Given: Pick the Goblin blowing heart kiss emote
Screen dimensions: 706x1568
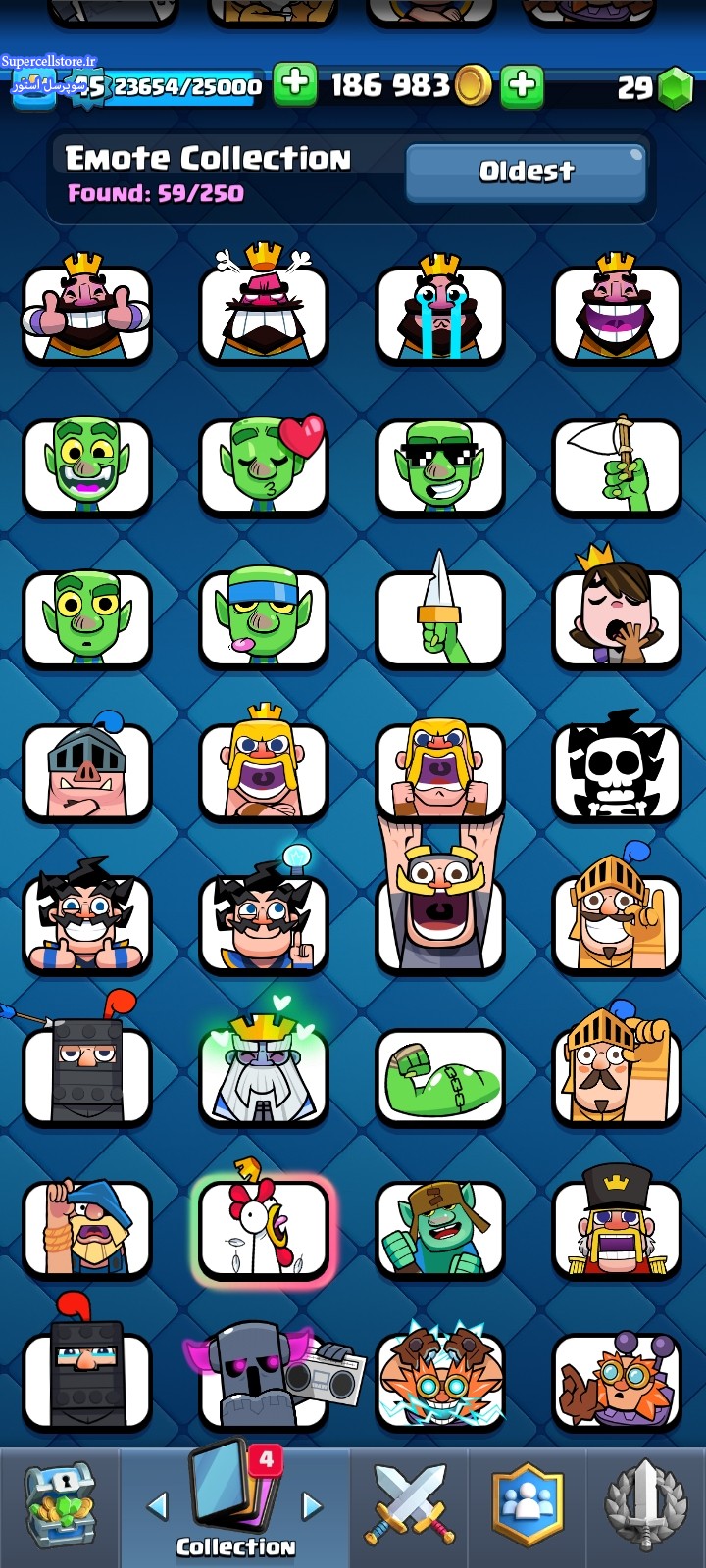Looking at the screenshot, I should pyautogui.click(x=264, y=466).
